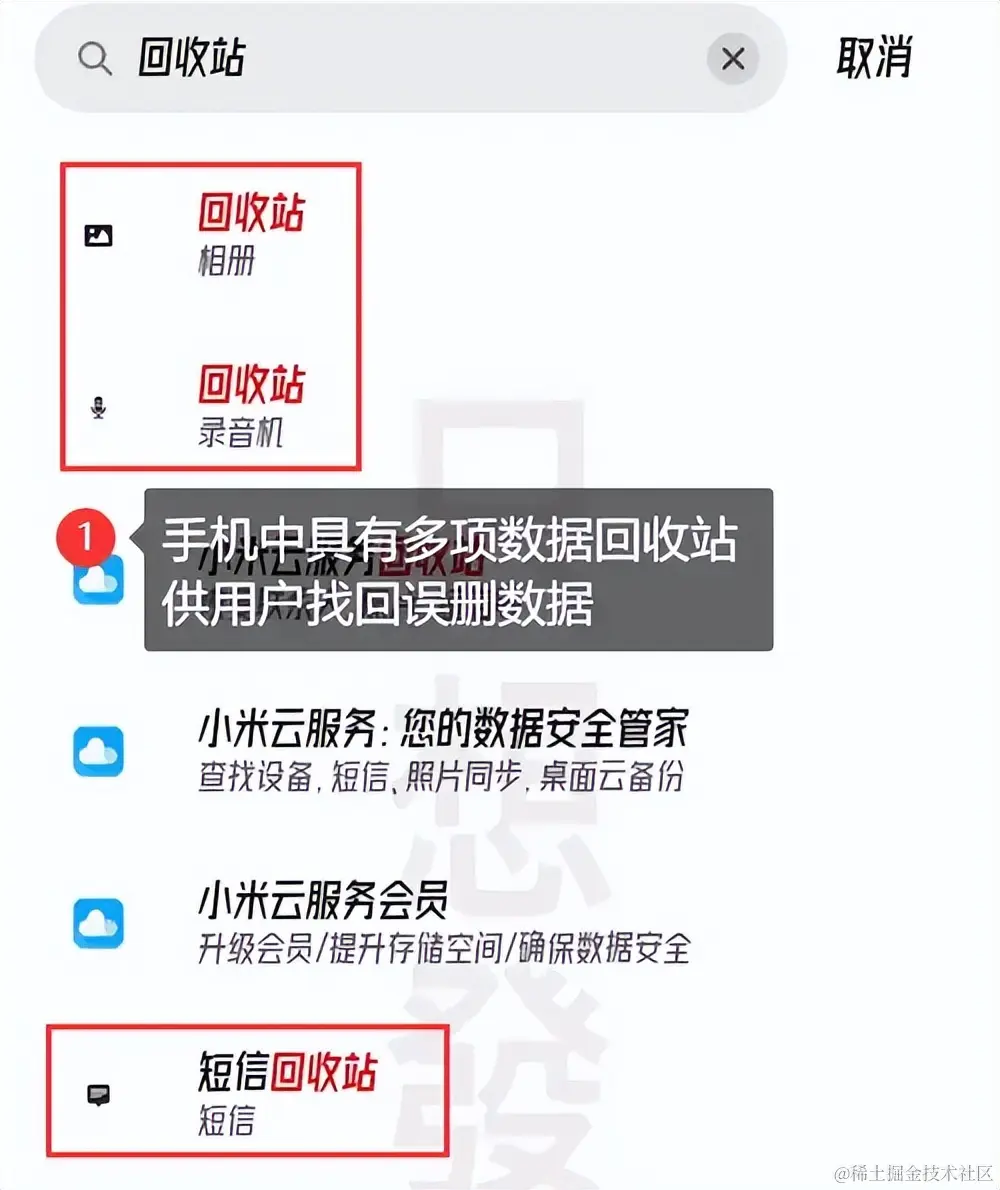The image size is (1000, 1190).
Task: Clear the search text
Action: coord(733,60)
